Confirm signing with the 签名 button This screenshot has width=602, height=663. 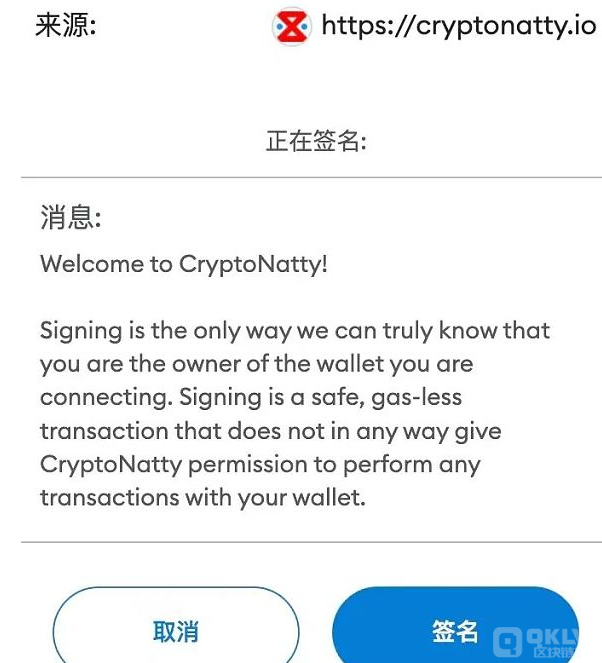tap(455, 630)
